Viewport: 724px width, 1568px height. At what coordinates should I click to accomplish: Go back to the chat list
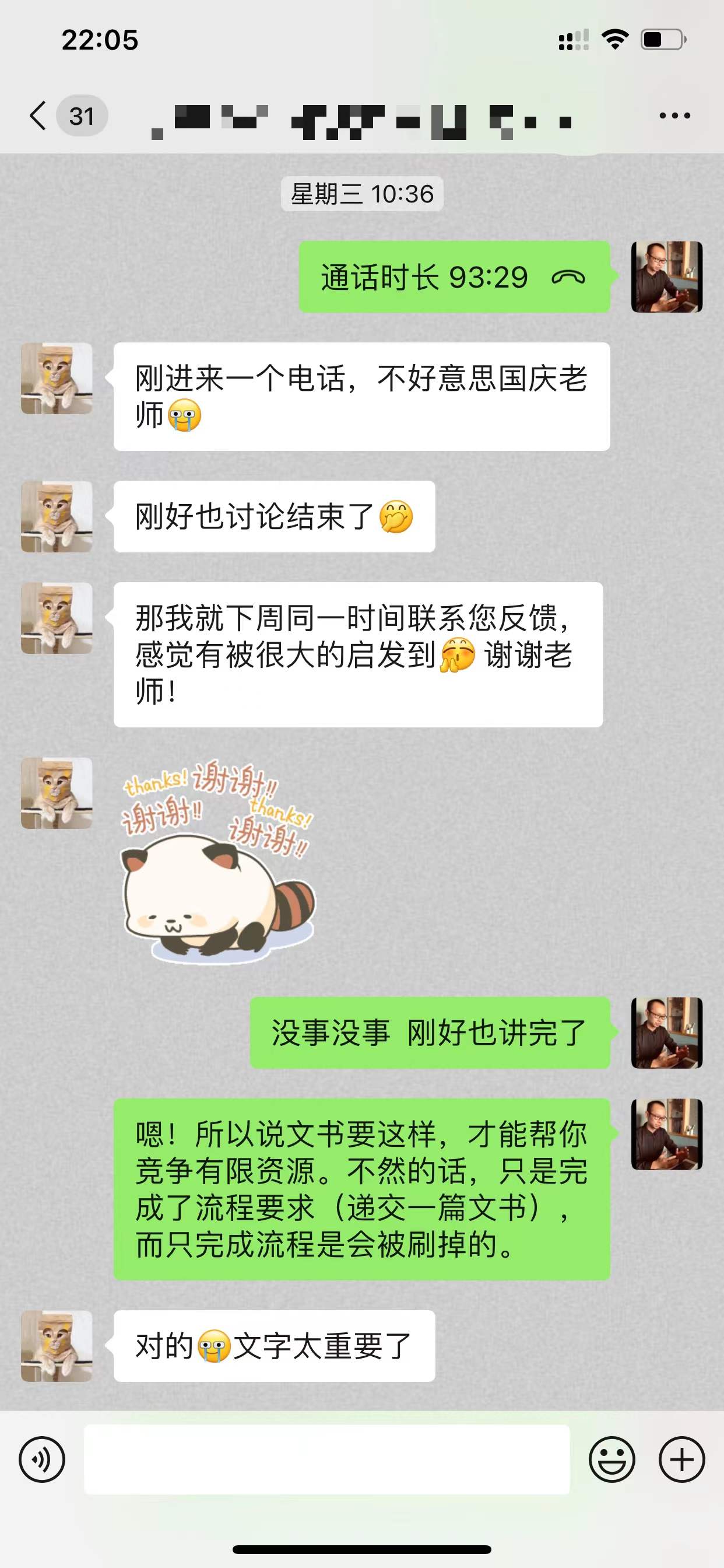point(38,116)
